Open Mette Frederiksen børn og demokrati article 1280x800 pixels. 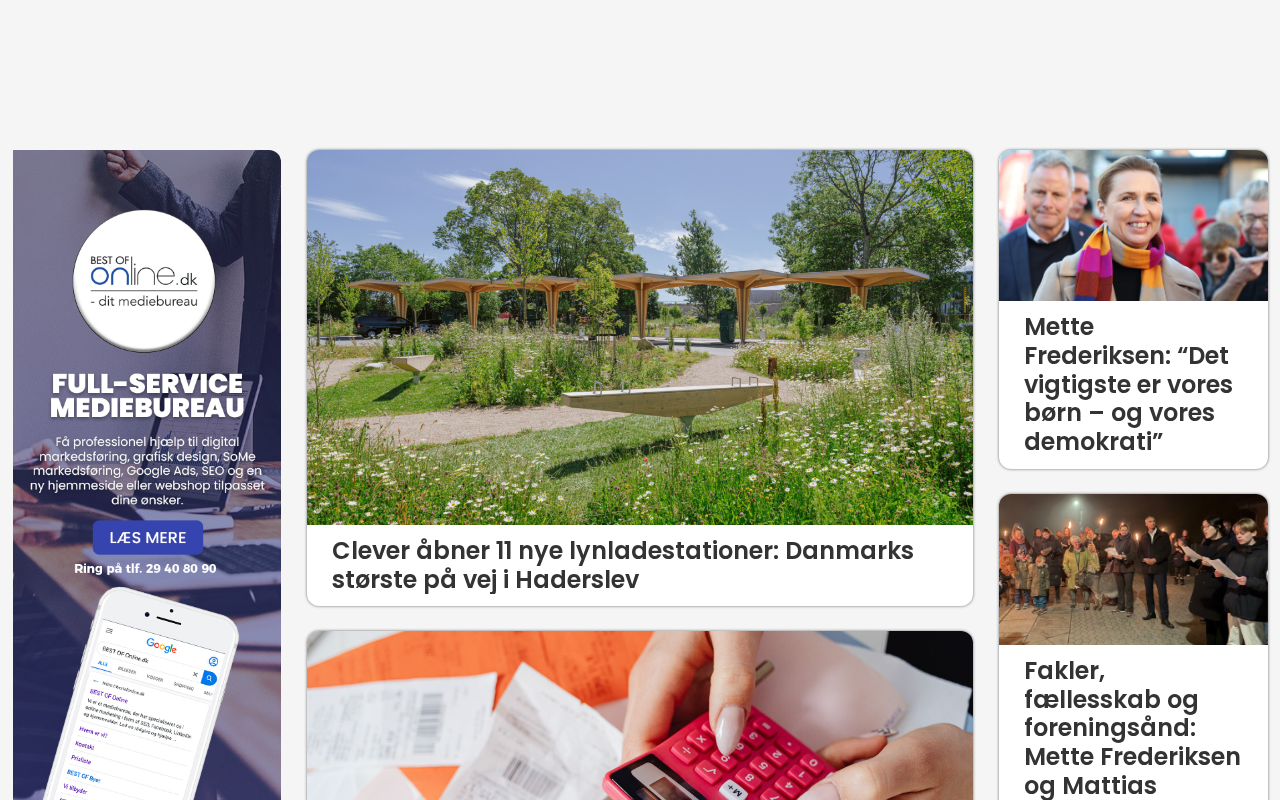pyautogui.click(x=1128, y=384)
